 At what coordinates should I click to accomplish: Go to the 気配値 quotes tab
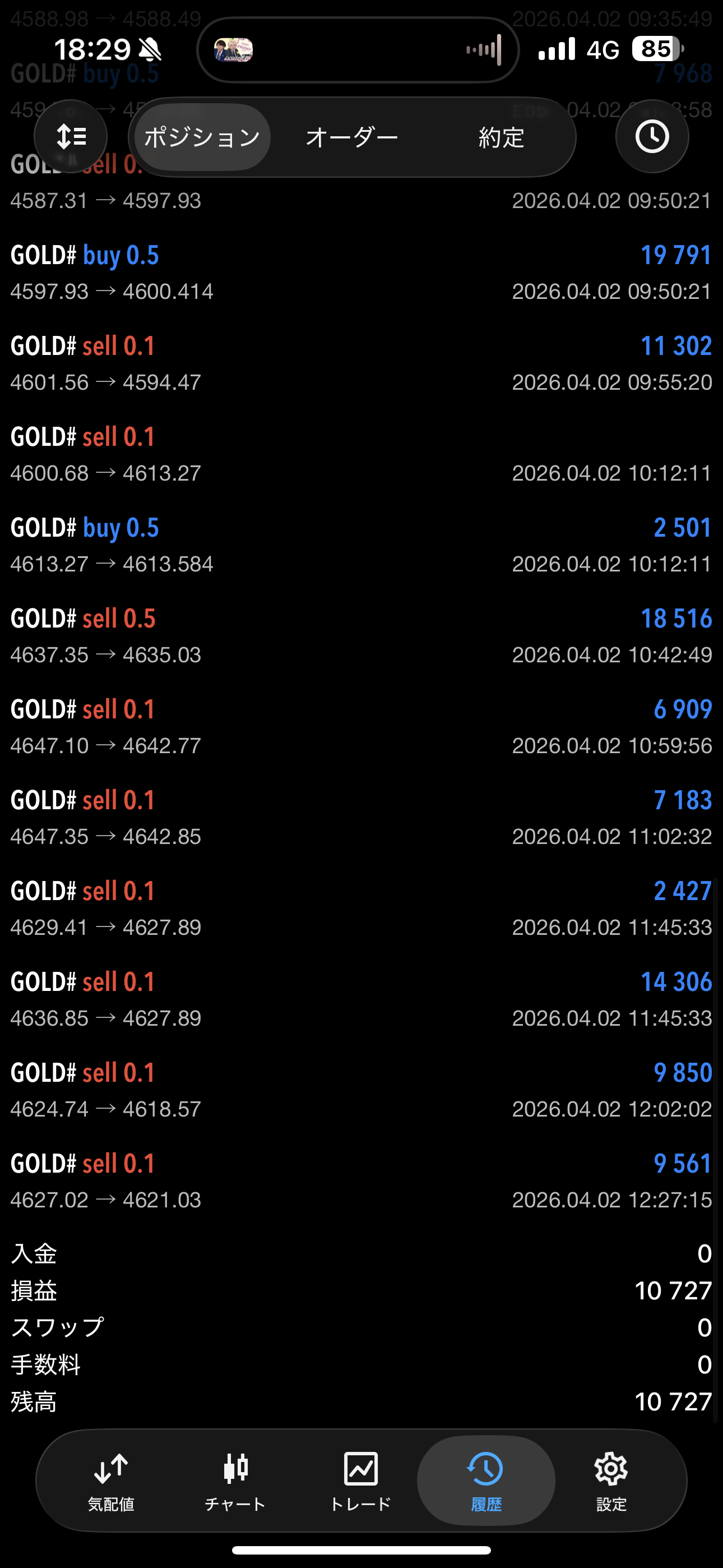pyautogui.click(x=111, y=1480)
